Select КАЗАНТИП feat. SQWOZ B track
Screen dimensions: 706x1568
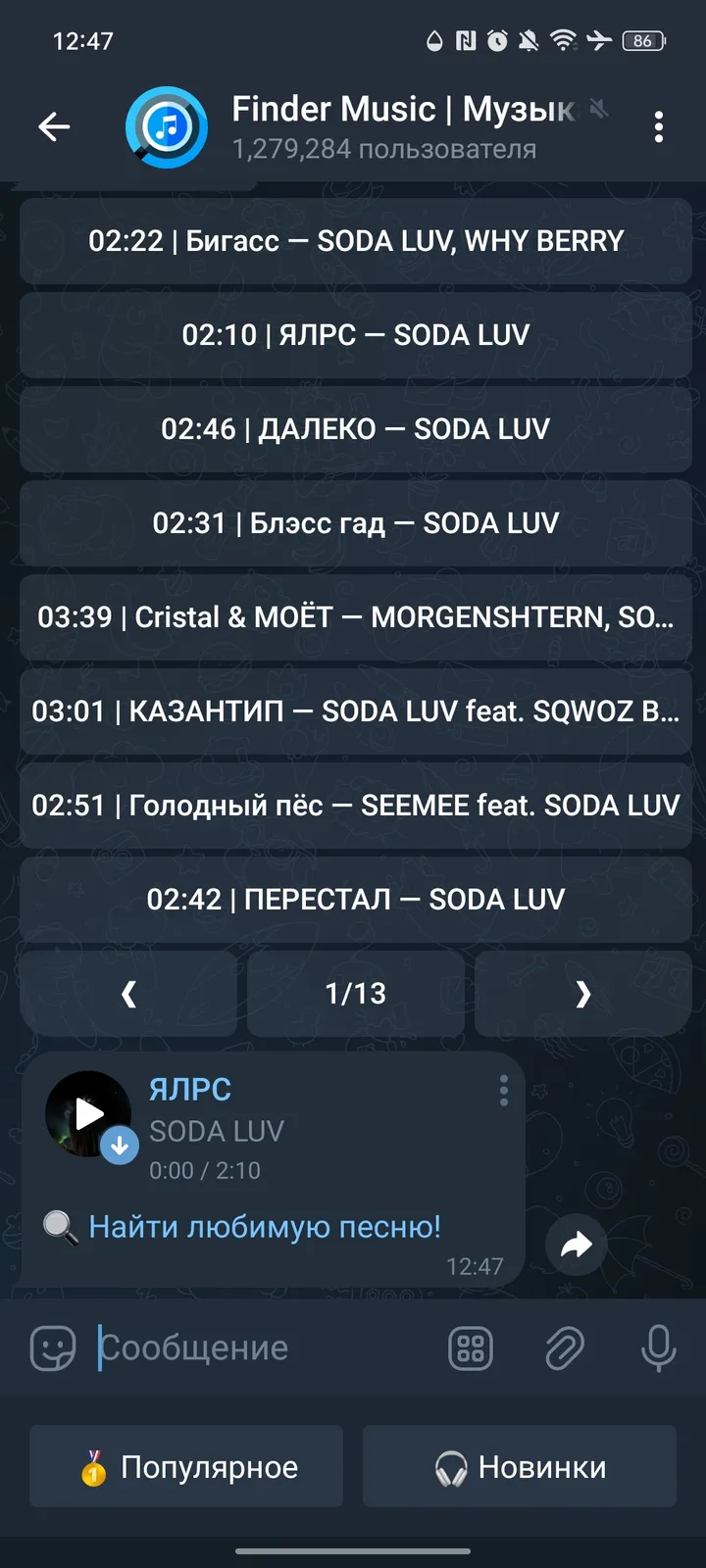[x=355, y=711]
